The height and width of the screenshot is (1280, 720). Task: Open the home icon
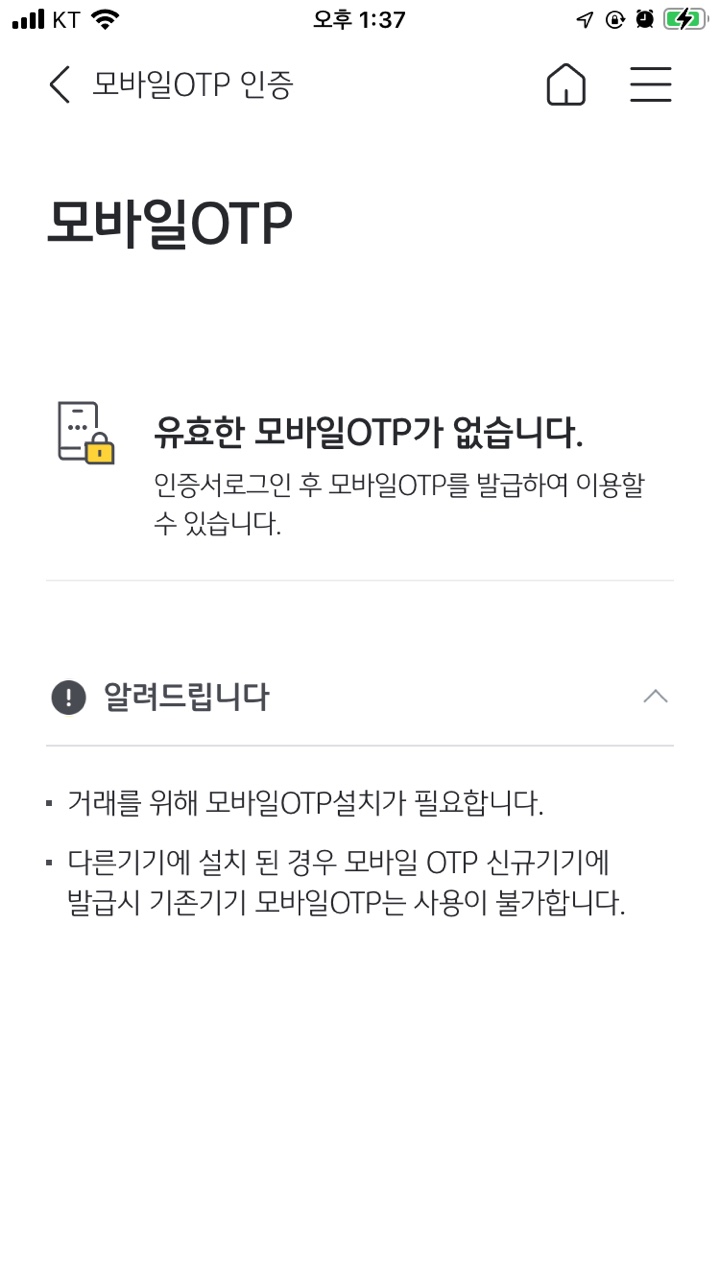tap(566, 85)
